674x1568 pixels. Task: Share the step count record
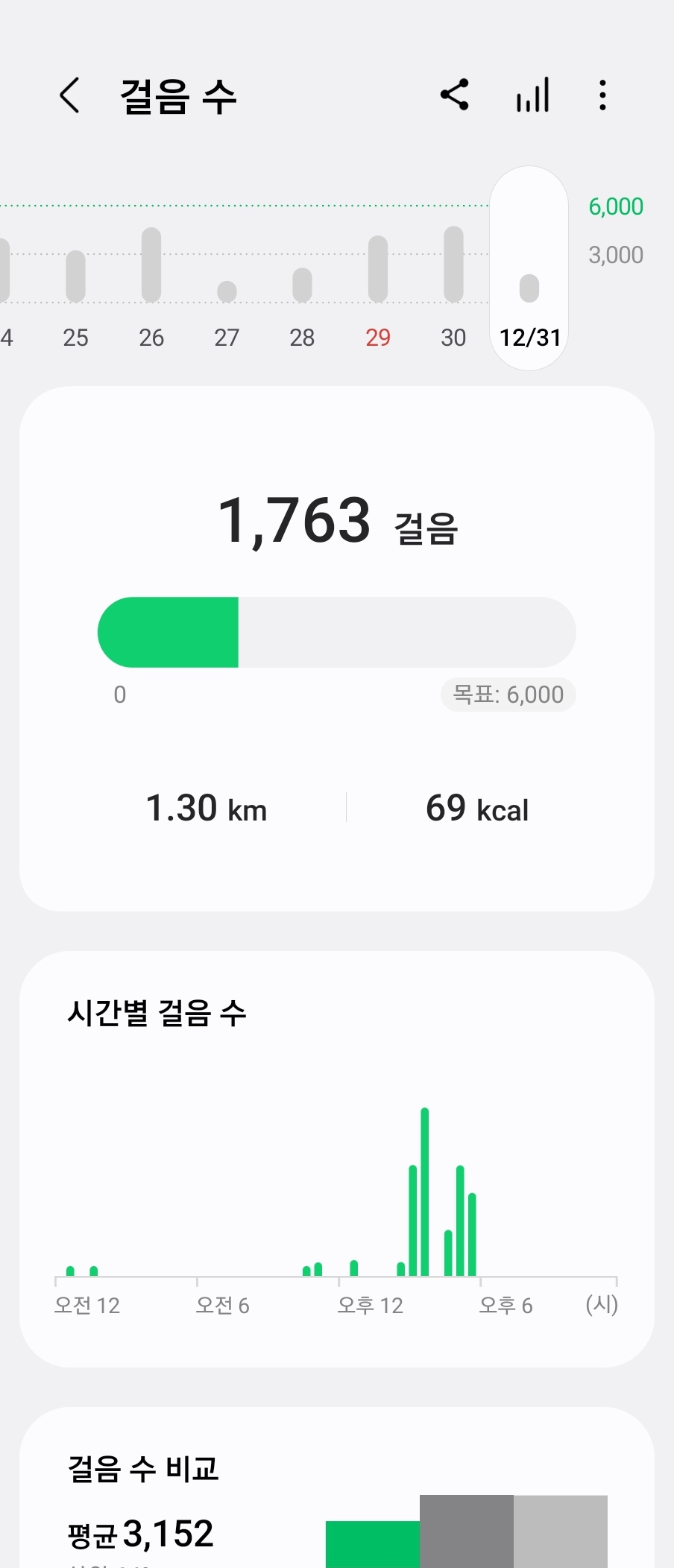click(455, 95)
